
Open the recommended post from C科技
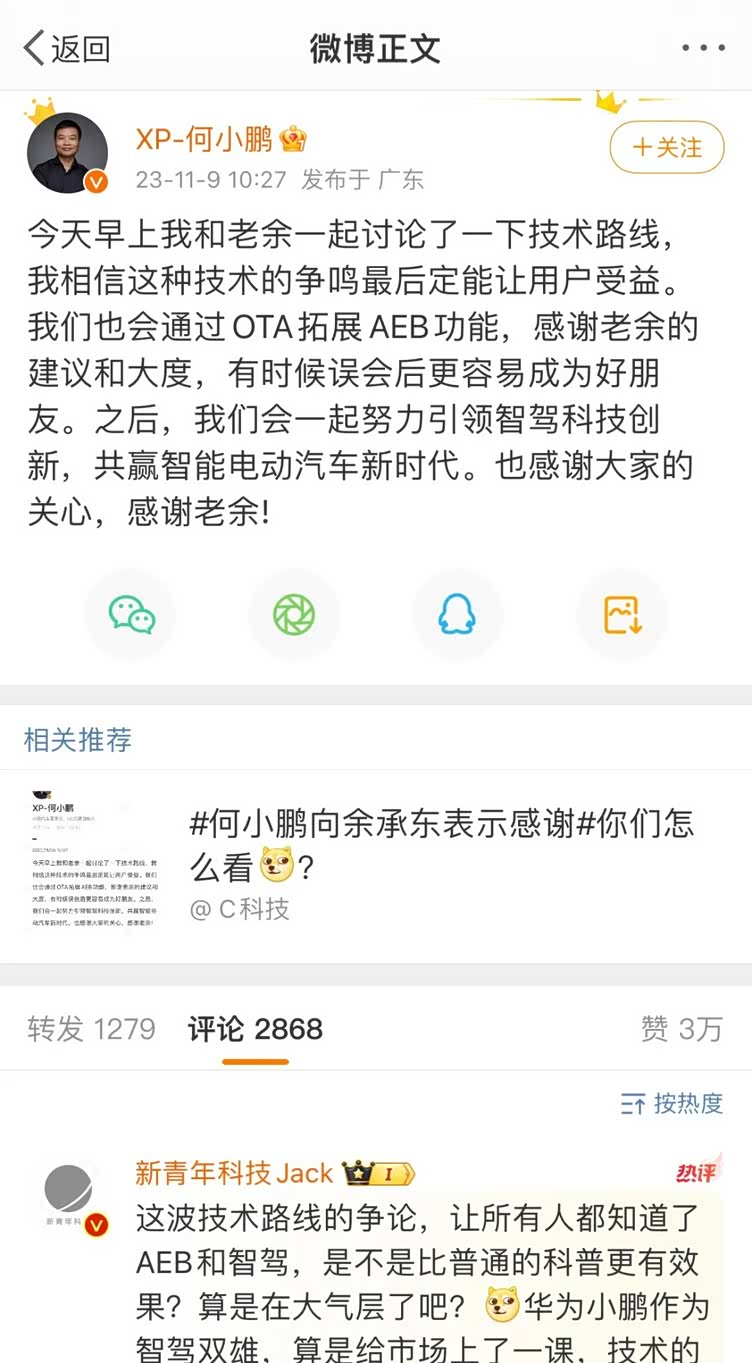pos(440,864)
